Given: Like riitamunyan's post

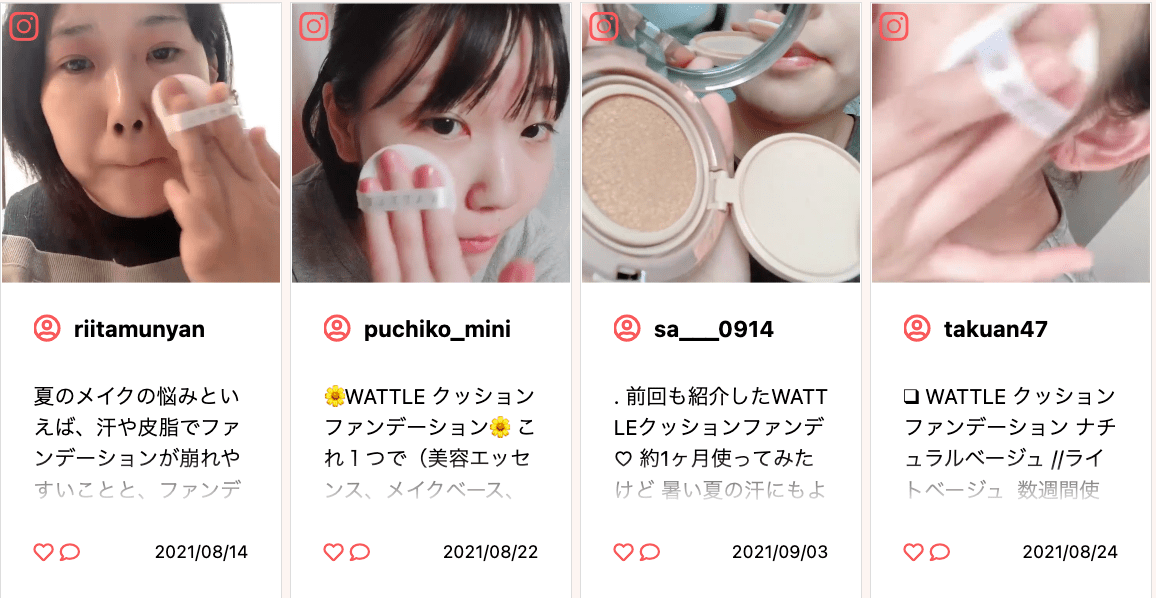Looking at the screenshot, I should [x=43, y=552].
